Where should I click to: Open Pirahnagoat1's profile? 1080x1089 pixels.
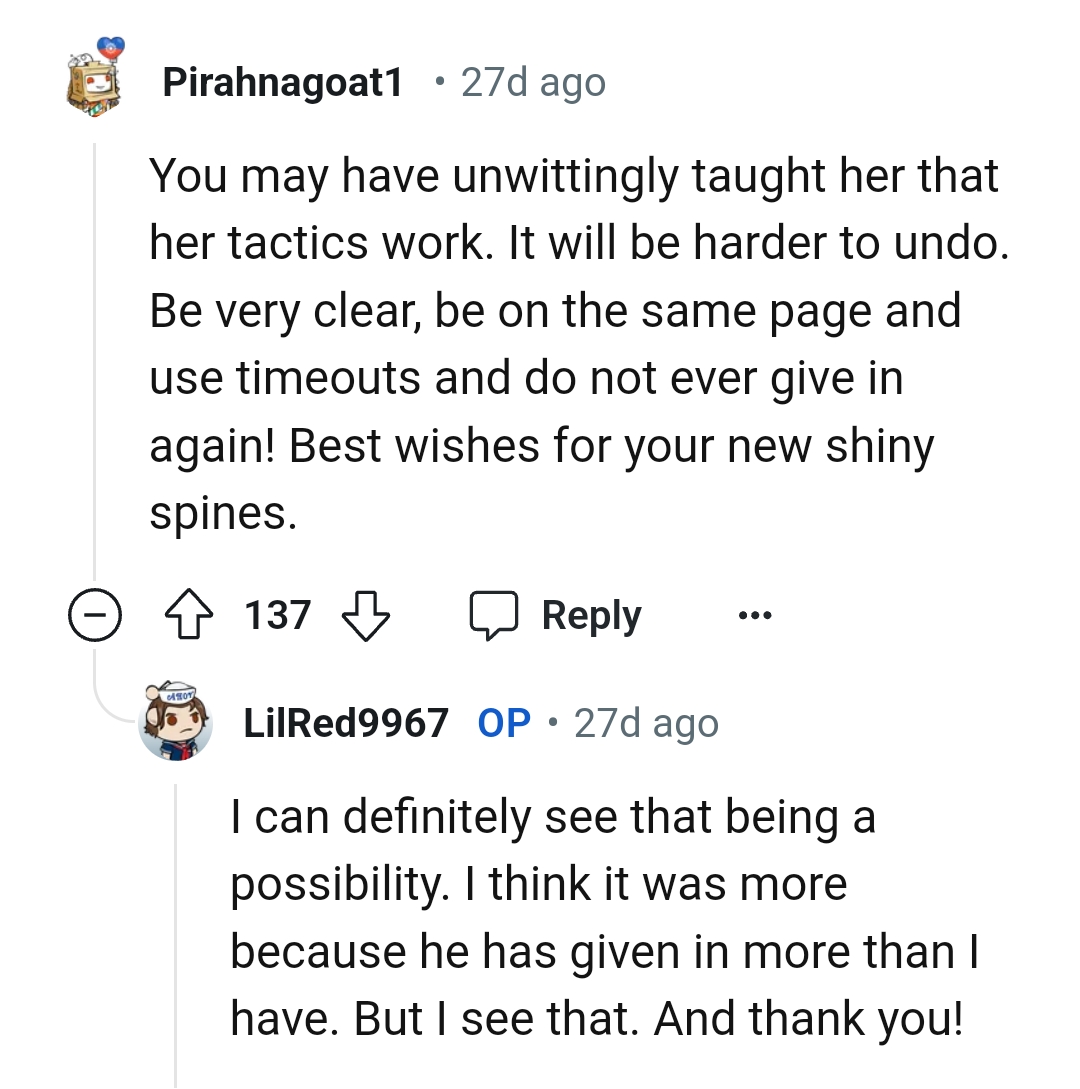tap(282, 83)
